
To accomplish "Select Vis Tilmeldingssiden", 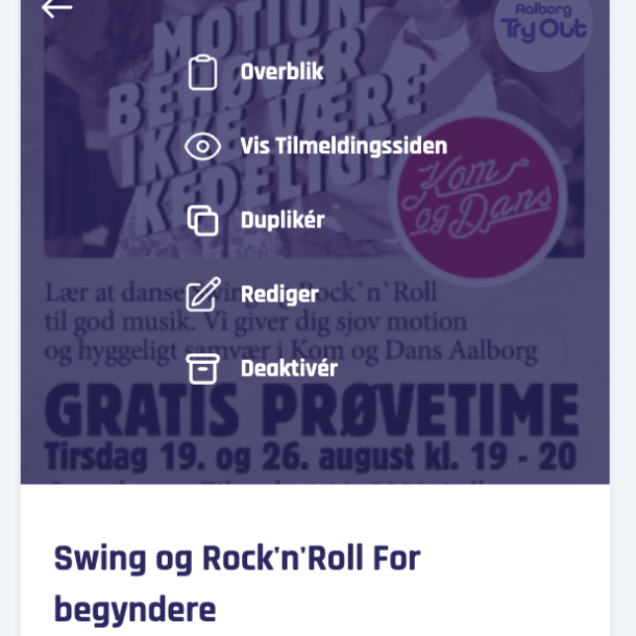I will (x=342, y=146).
